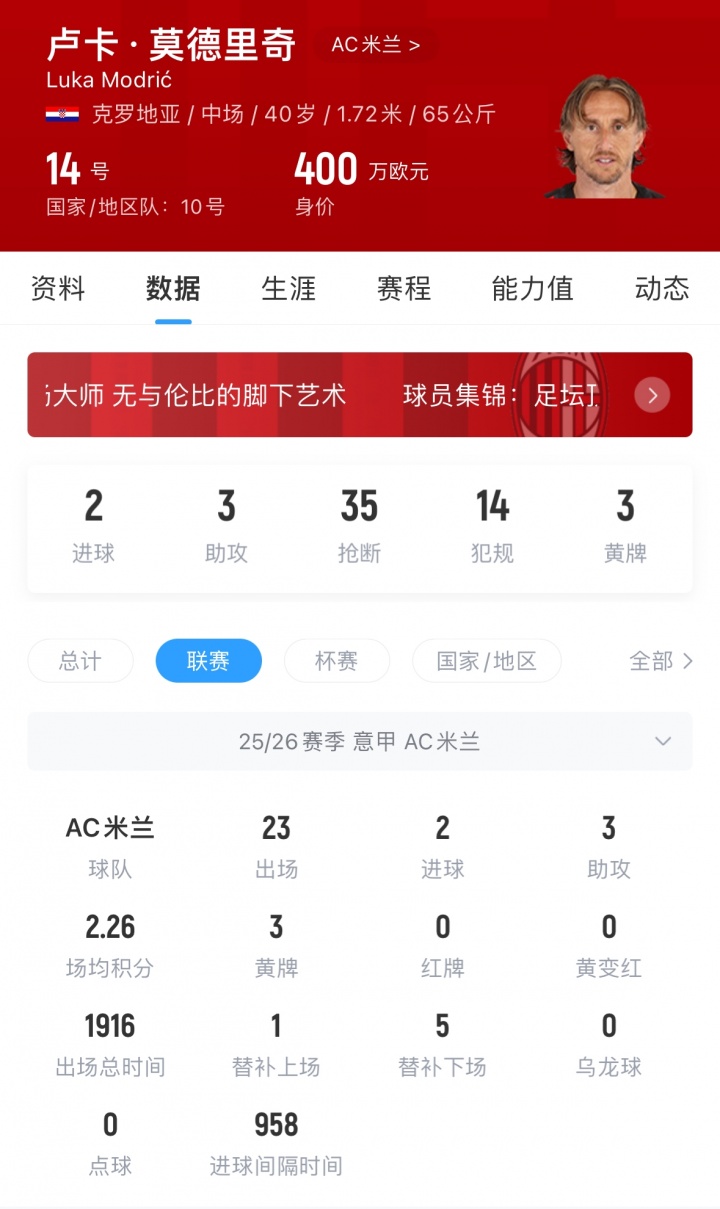Select the 联赛 filter chip
720x1209 pixels.
[208, 661]
